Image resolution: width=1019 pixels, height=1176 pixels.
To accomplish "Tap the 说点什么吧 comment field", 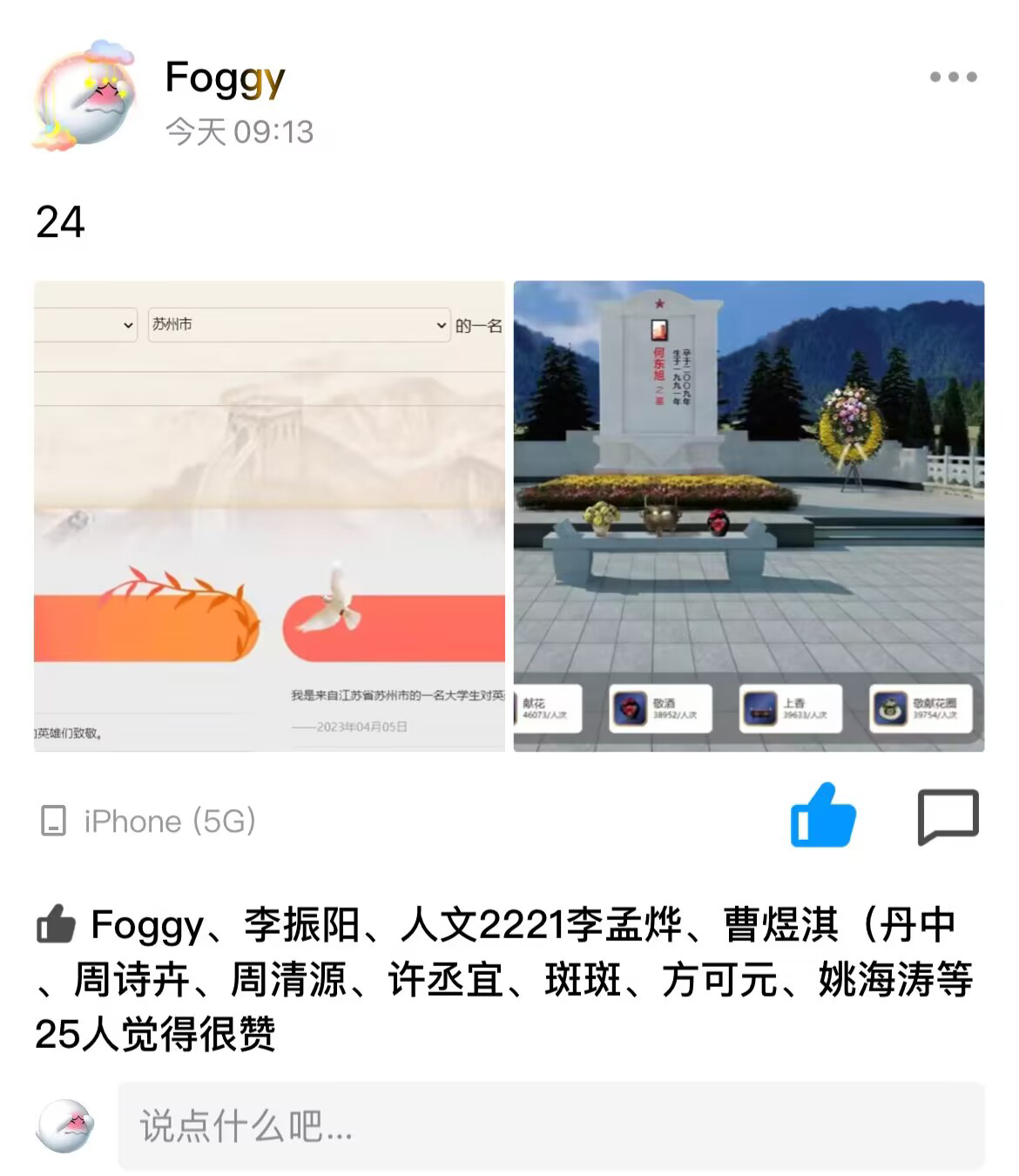I will [550, 1125].
